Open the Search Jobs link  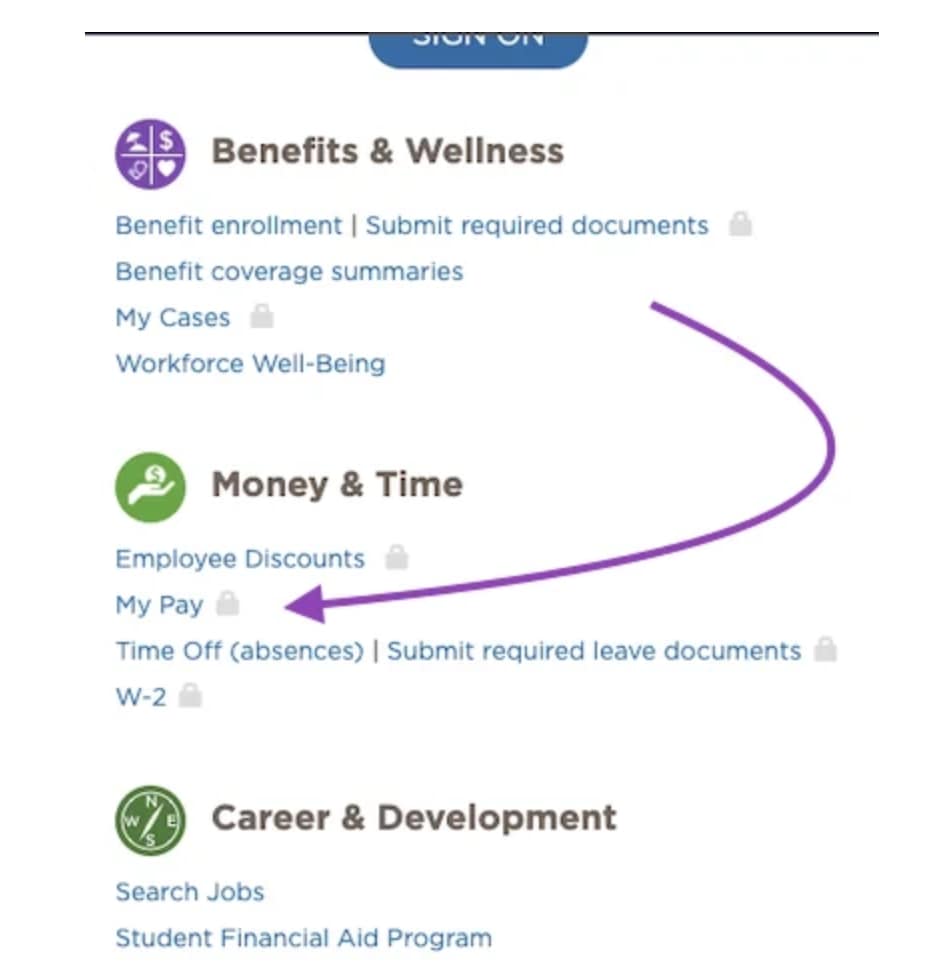(x=190, y=892)
